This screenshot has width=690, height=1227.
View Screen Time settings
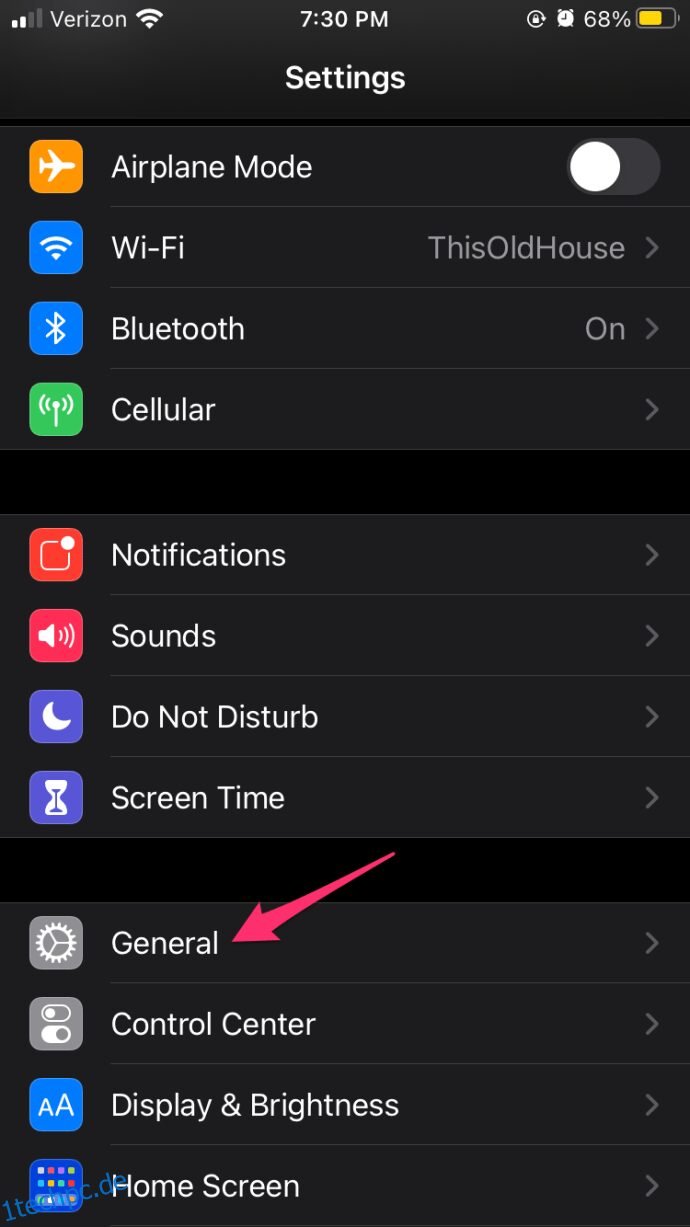(345, 798)
